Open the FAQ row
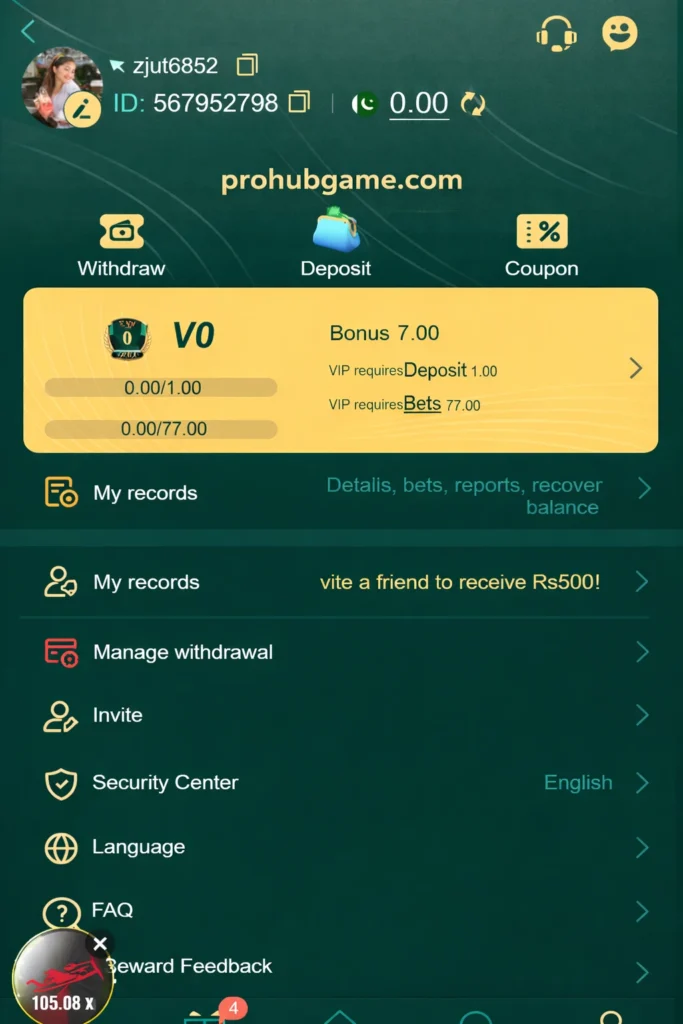The height and width of the screenshot is (1024, 683). [340, 910]
